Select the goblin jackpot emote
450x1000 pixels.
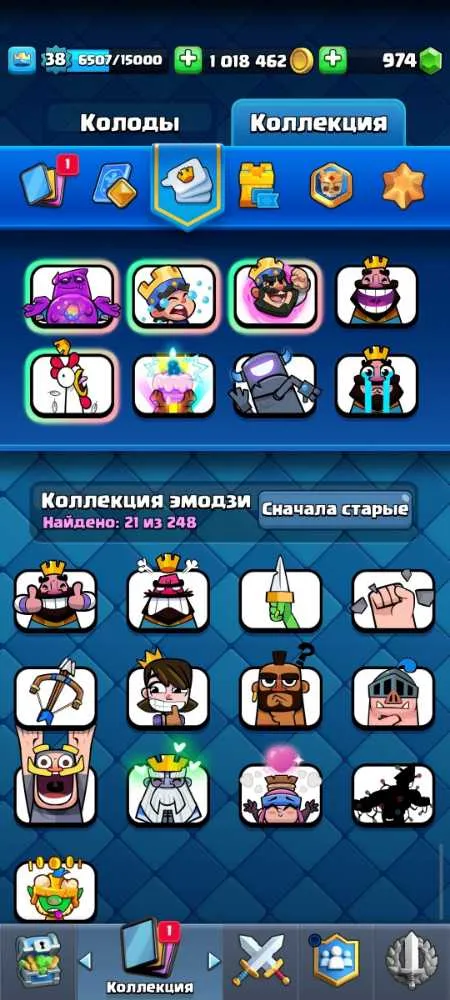click(x=55, y=889)
